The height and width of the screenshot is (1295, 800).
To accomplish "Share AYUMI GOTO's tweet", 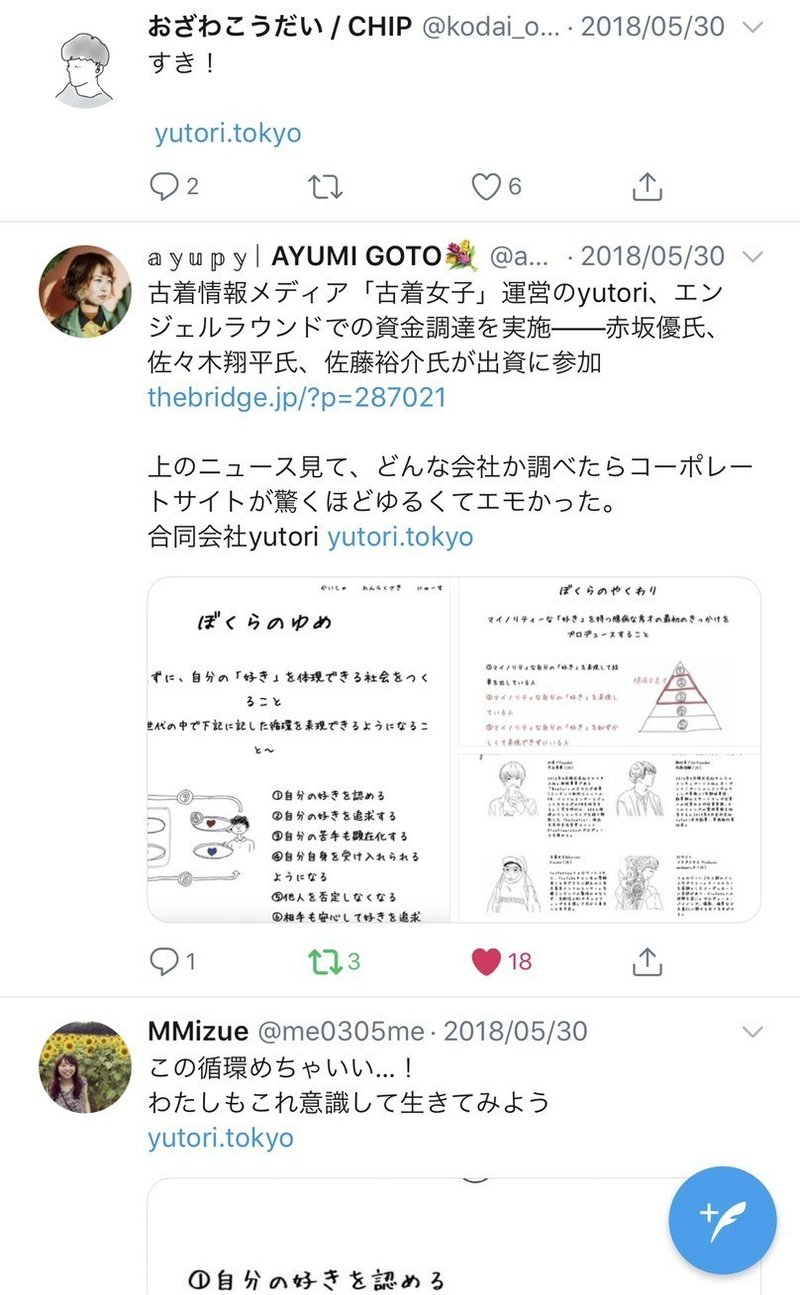I will [x=647, y=961].
